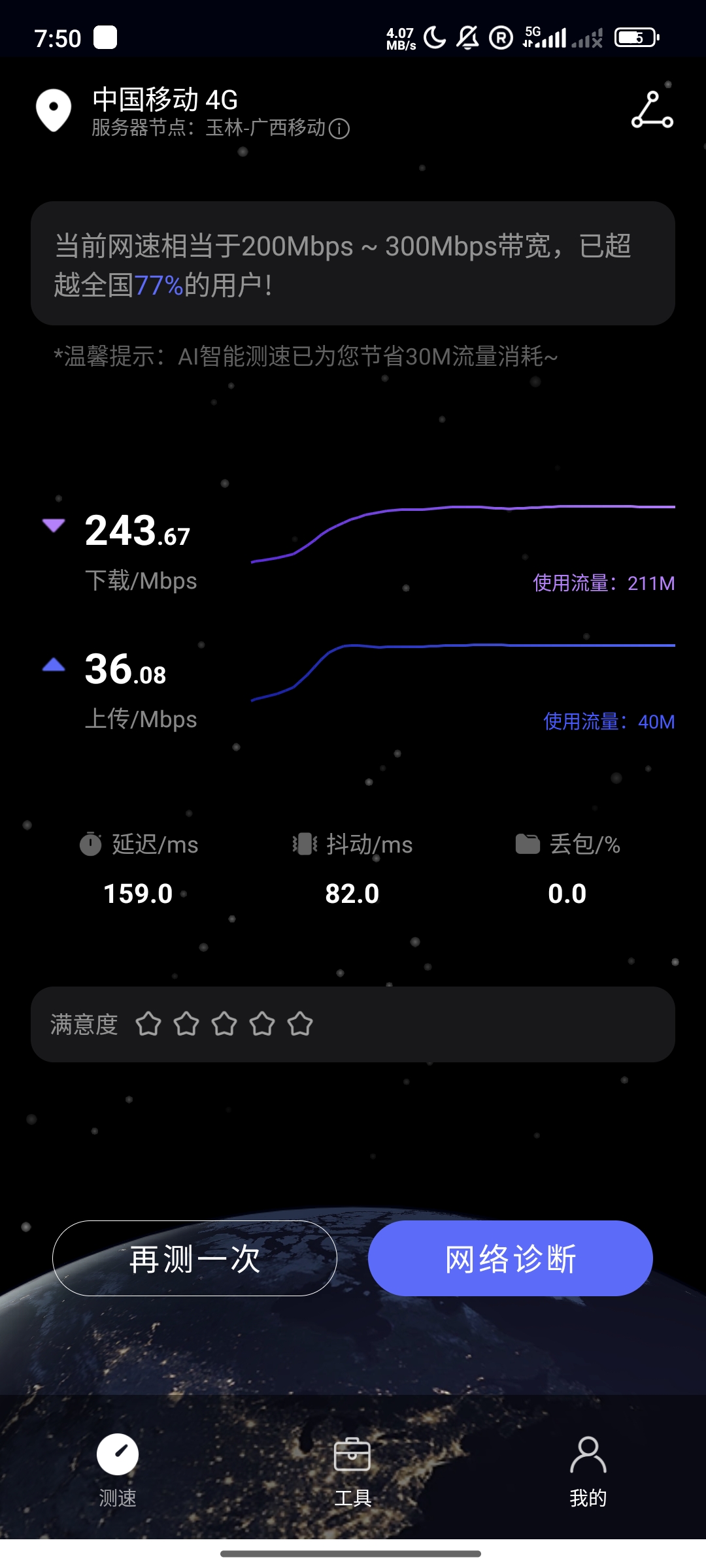This screenshot has height=1568, width=706.
Task: Click the location pin icon
Action: pyautogui.click(x=52, y=109)
